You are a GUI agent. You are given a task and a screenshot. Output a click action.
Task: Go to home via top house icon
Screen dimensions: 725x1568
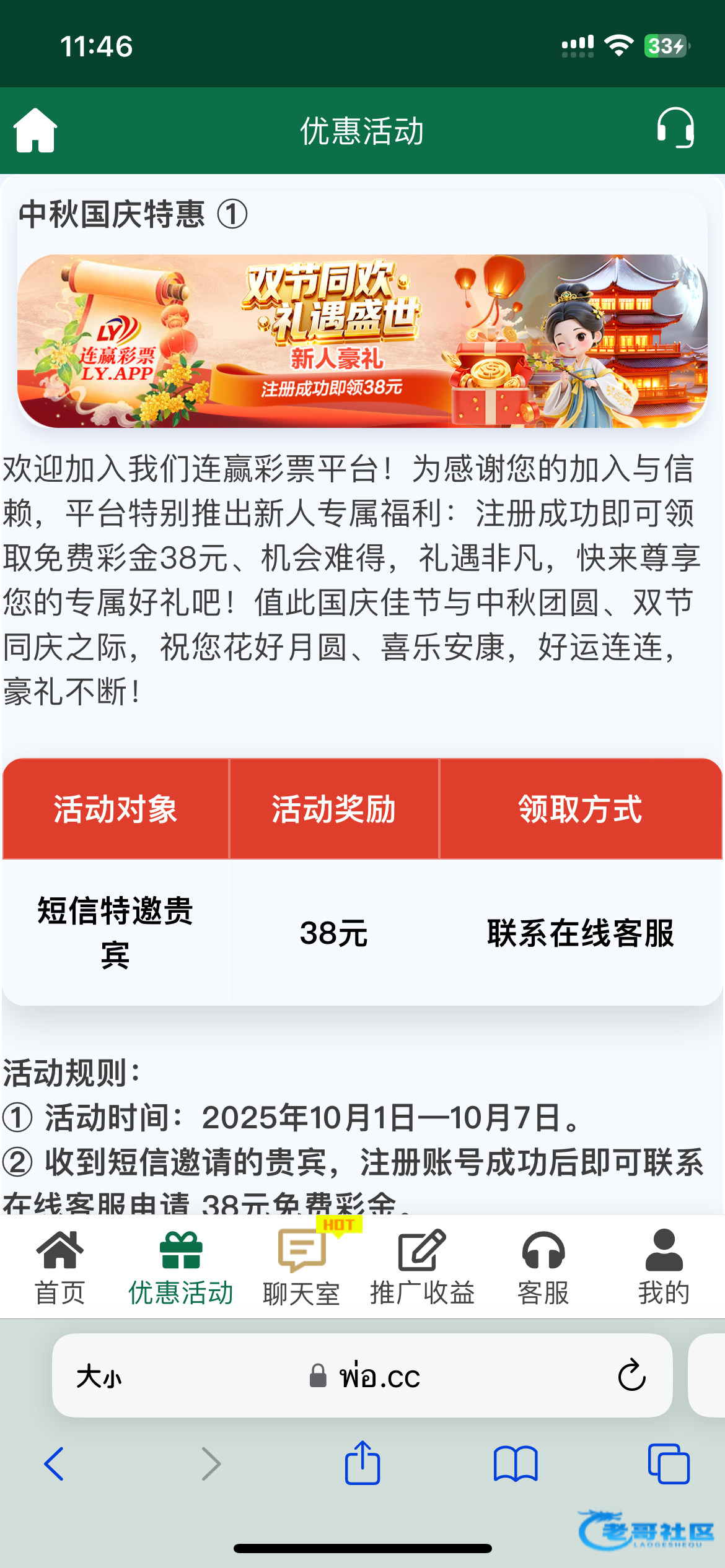click(35, 130)
